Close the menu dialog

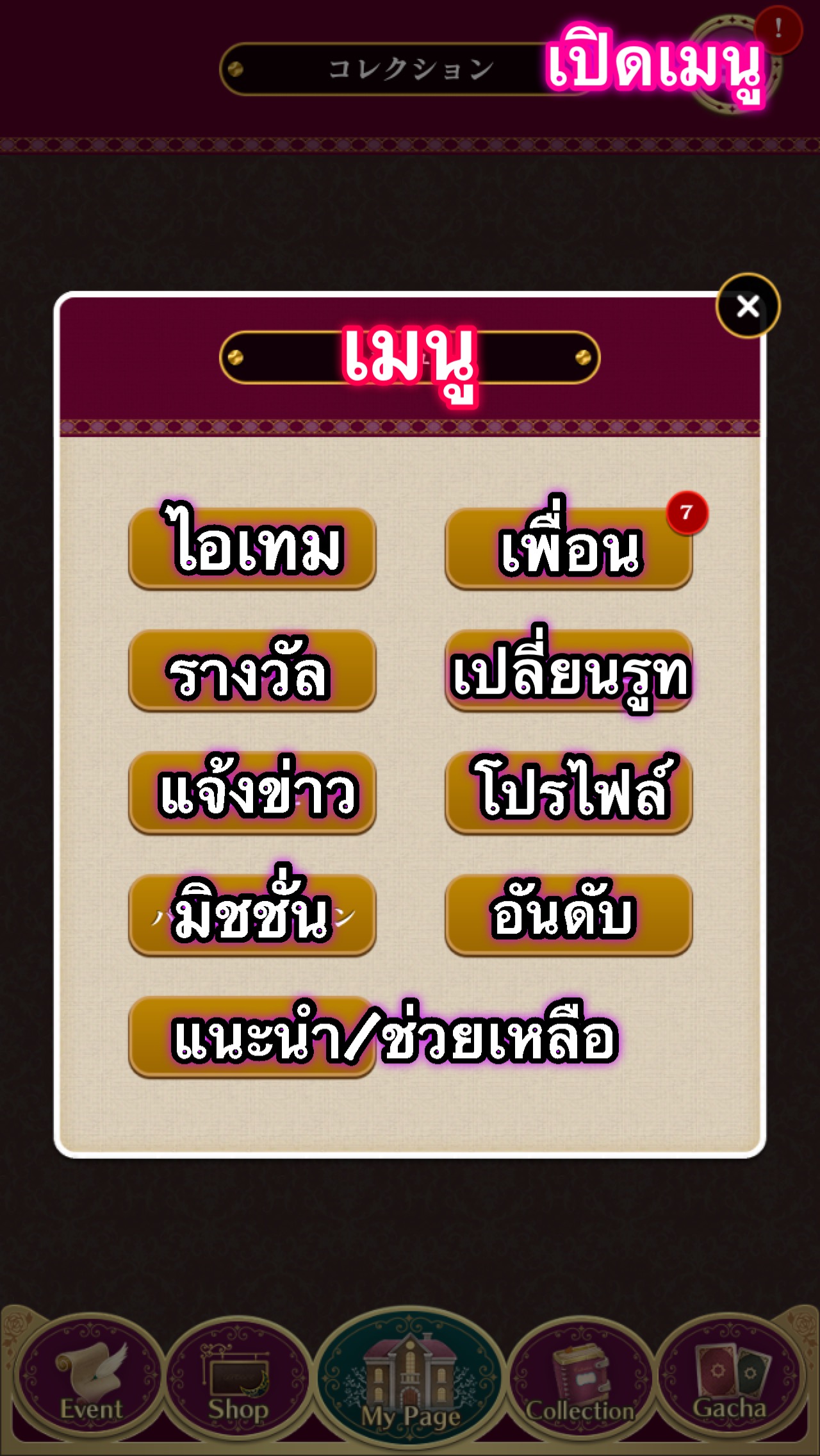click(748, 306)
